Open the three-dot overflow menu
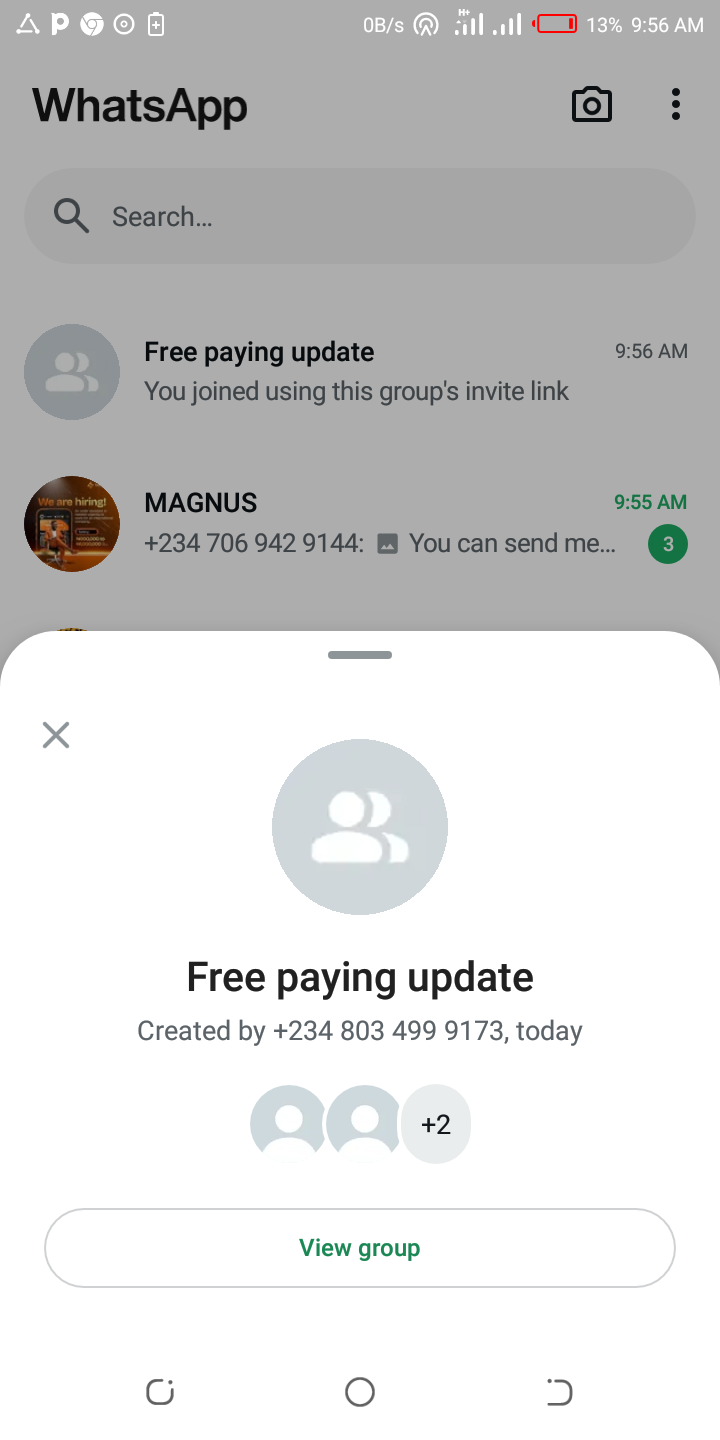 pos(676,105)
